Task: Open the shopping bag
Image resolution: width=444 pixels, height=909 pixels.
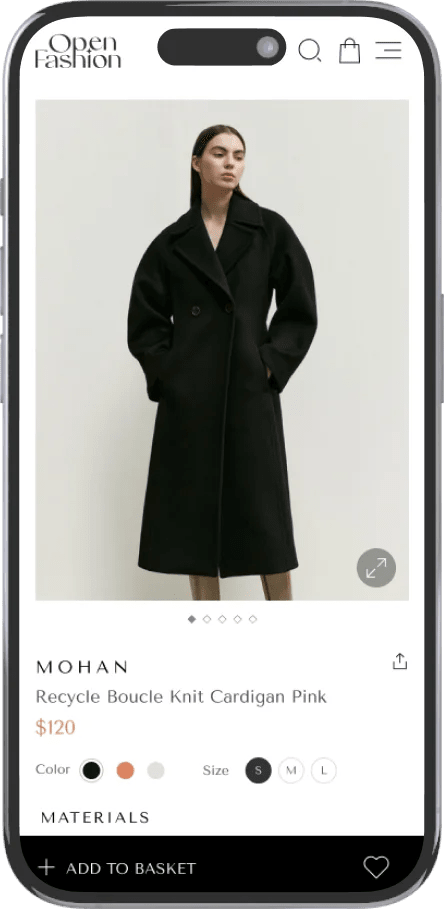Action: point(350,50)
